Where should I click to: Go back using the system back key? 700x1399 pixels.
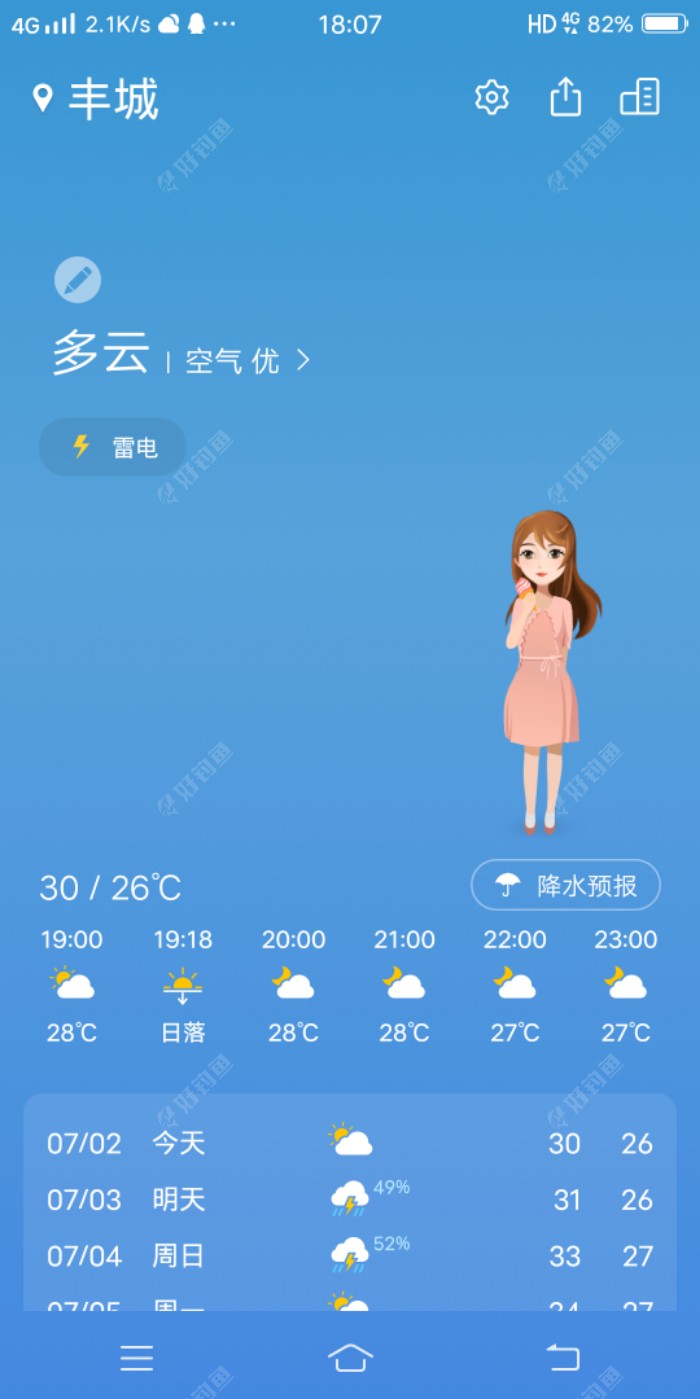(563, 1357)
